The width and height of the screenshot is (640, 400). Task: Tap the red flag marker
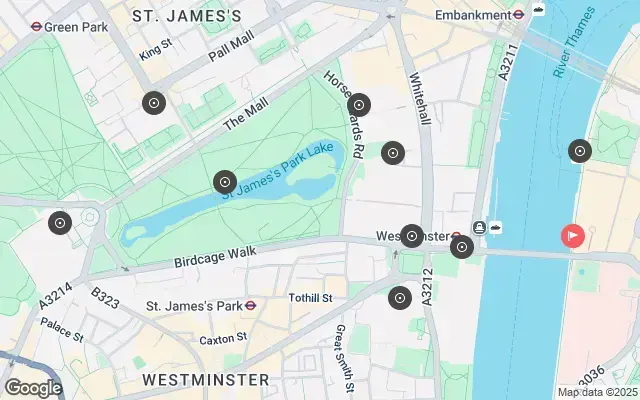point(573,237)
